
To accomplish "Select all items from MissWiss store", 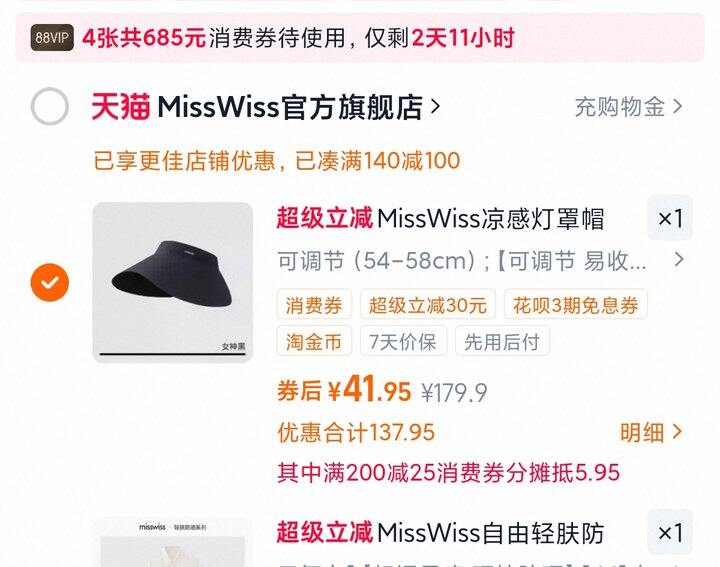I will click(x=50, y=106).
